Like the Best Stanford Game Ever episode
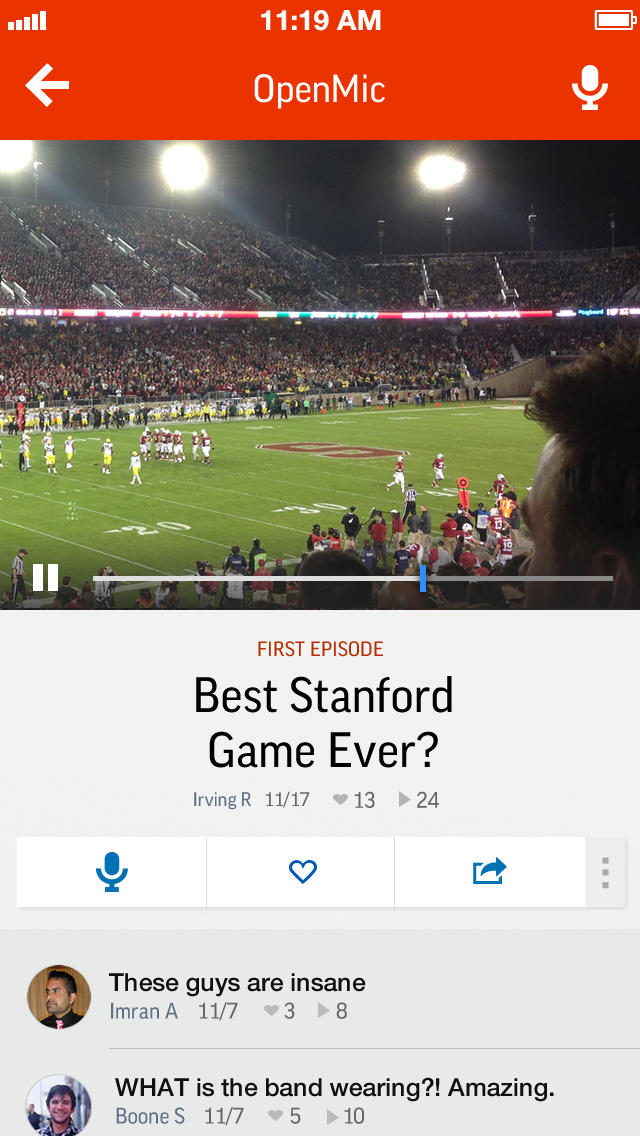Viewport: 640px width, 1136px height. coord(302,872)
